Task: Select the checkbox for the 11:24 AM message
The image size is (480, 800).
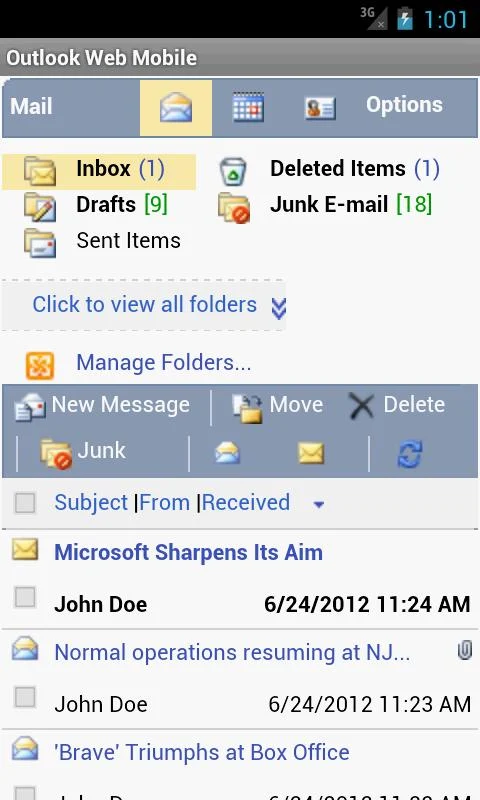Action: pyautogui.click(x=25, y=597)
